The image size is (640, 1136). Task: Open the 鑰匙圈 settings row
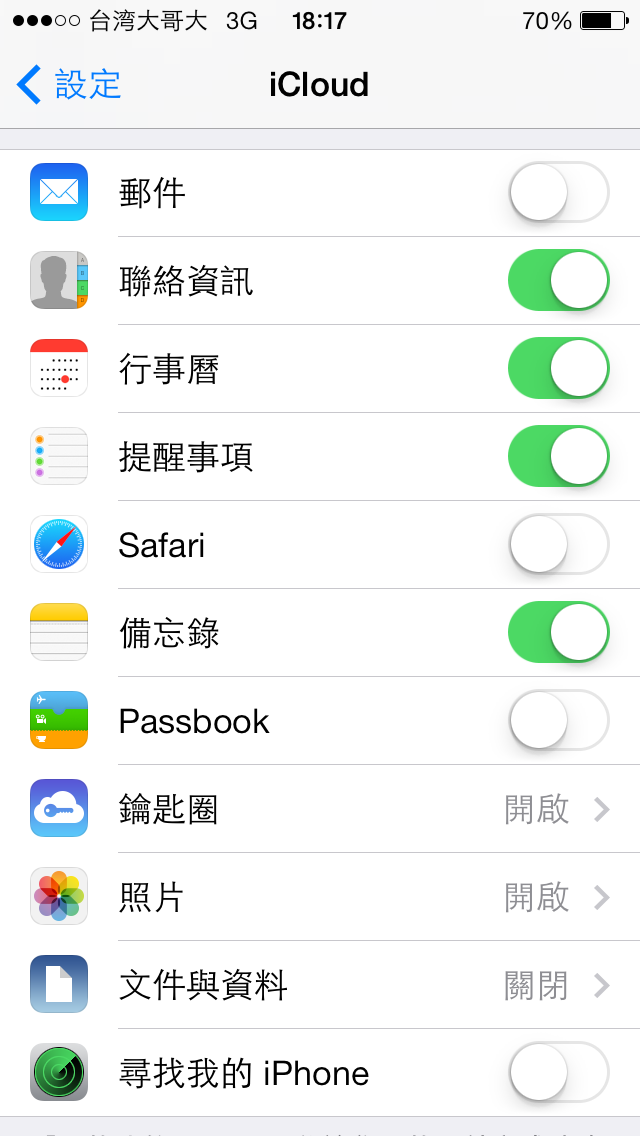(320, 809)
